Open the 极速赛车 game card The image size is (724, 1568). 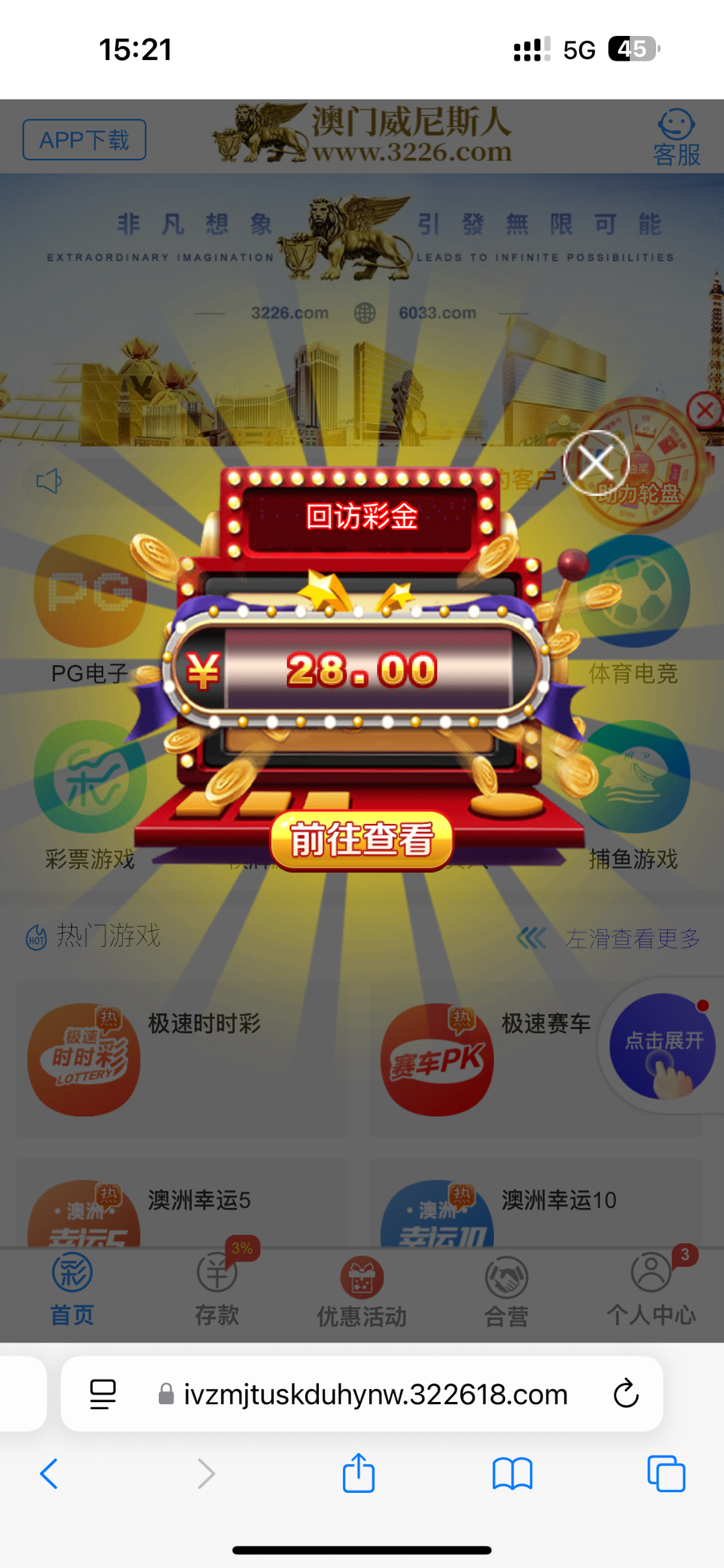pos(484,1058)
